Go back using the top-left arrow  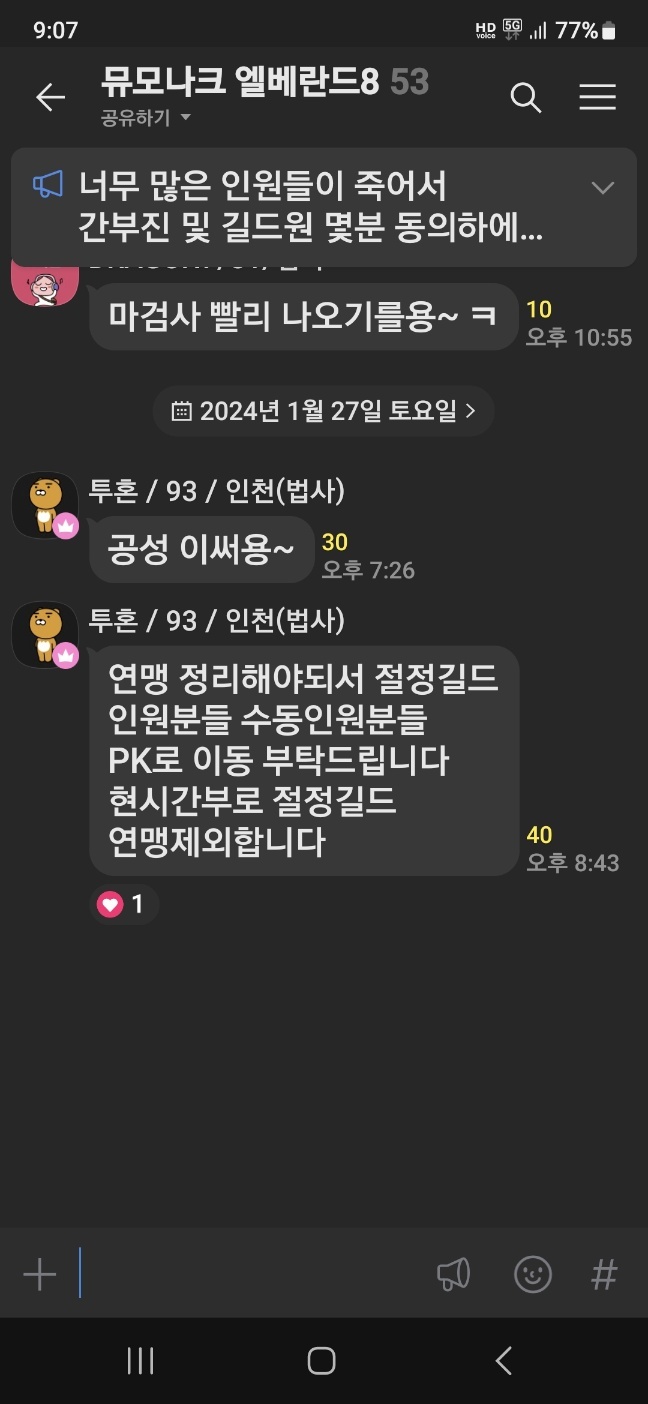[x=50, y=97]
